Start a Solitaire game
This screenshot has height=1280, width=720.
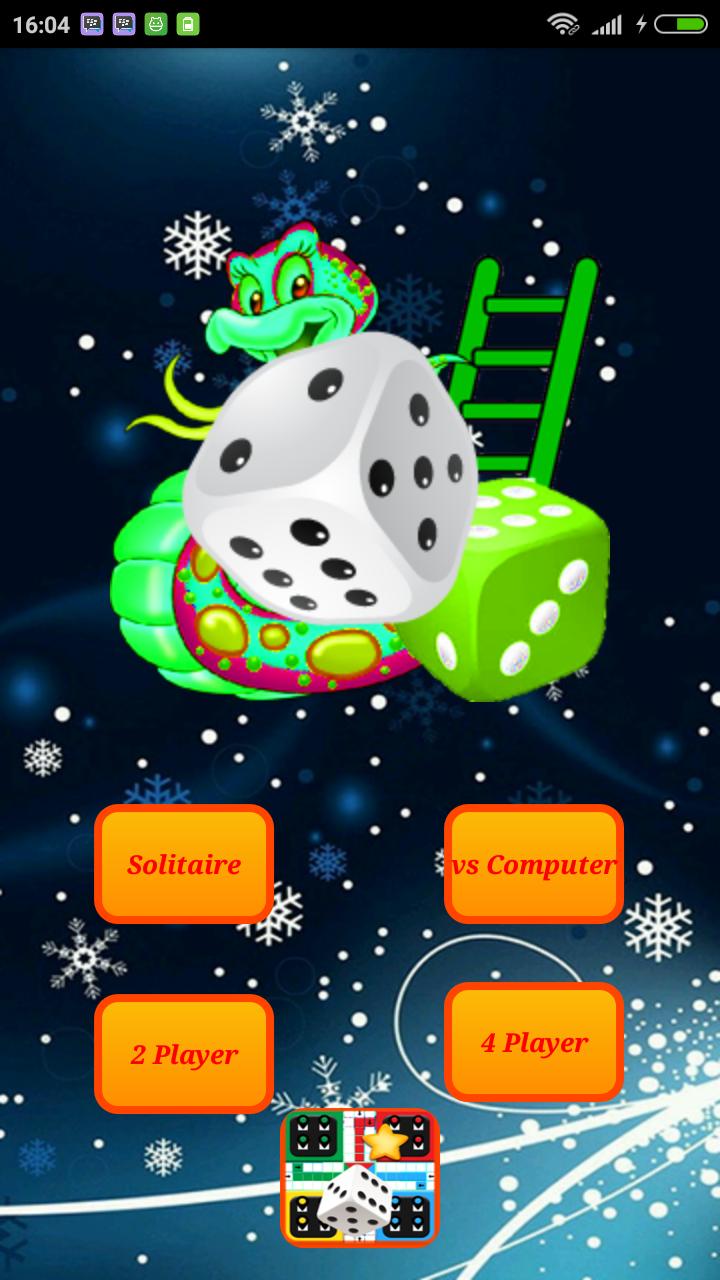[x=184, y=864]
